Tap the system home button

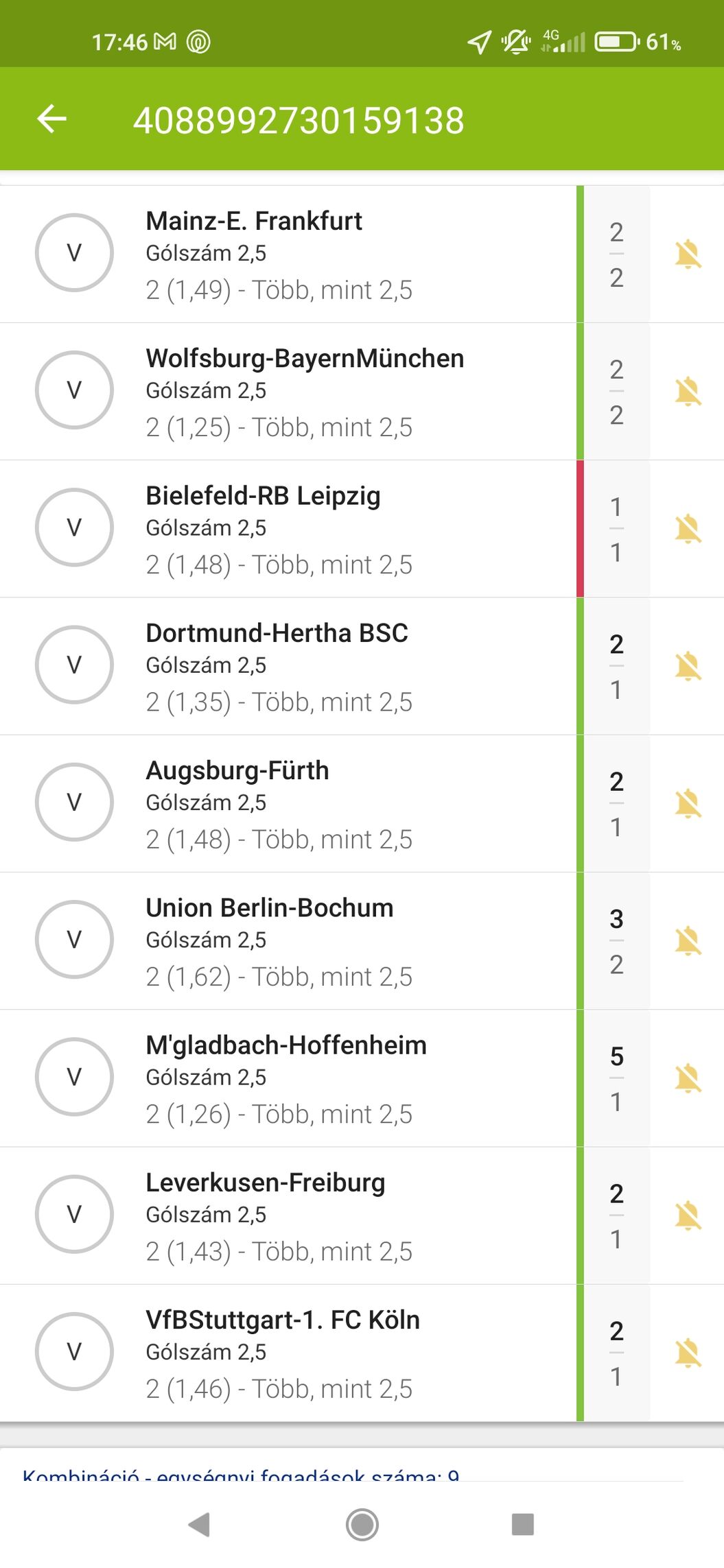(362, 1525)
